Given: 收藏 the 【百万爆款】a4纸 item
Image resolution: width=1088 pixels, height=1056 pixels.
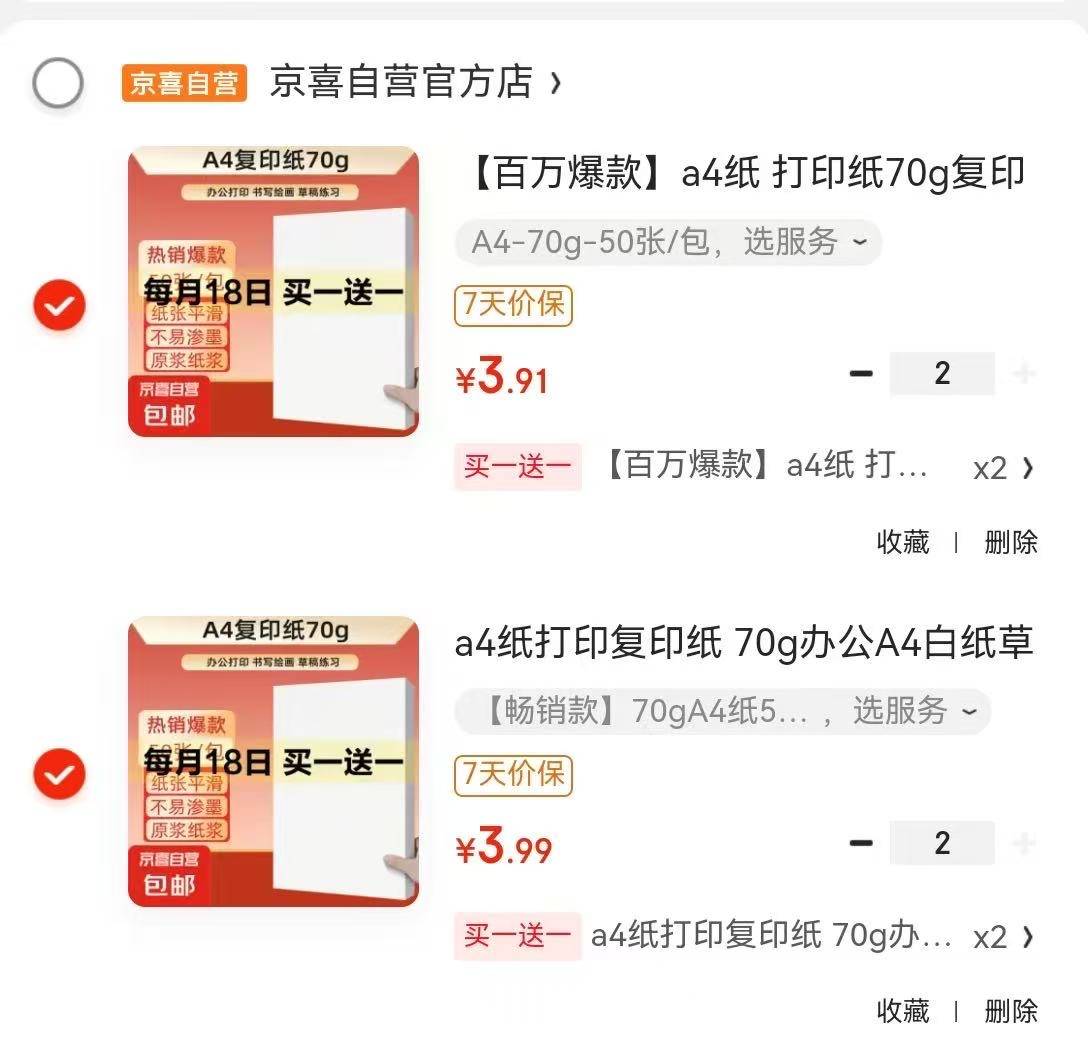Looking at the screenshot, I should [x=903, y=542].
